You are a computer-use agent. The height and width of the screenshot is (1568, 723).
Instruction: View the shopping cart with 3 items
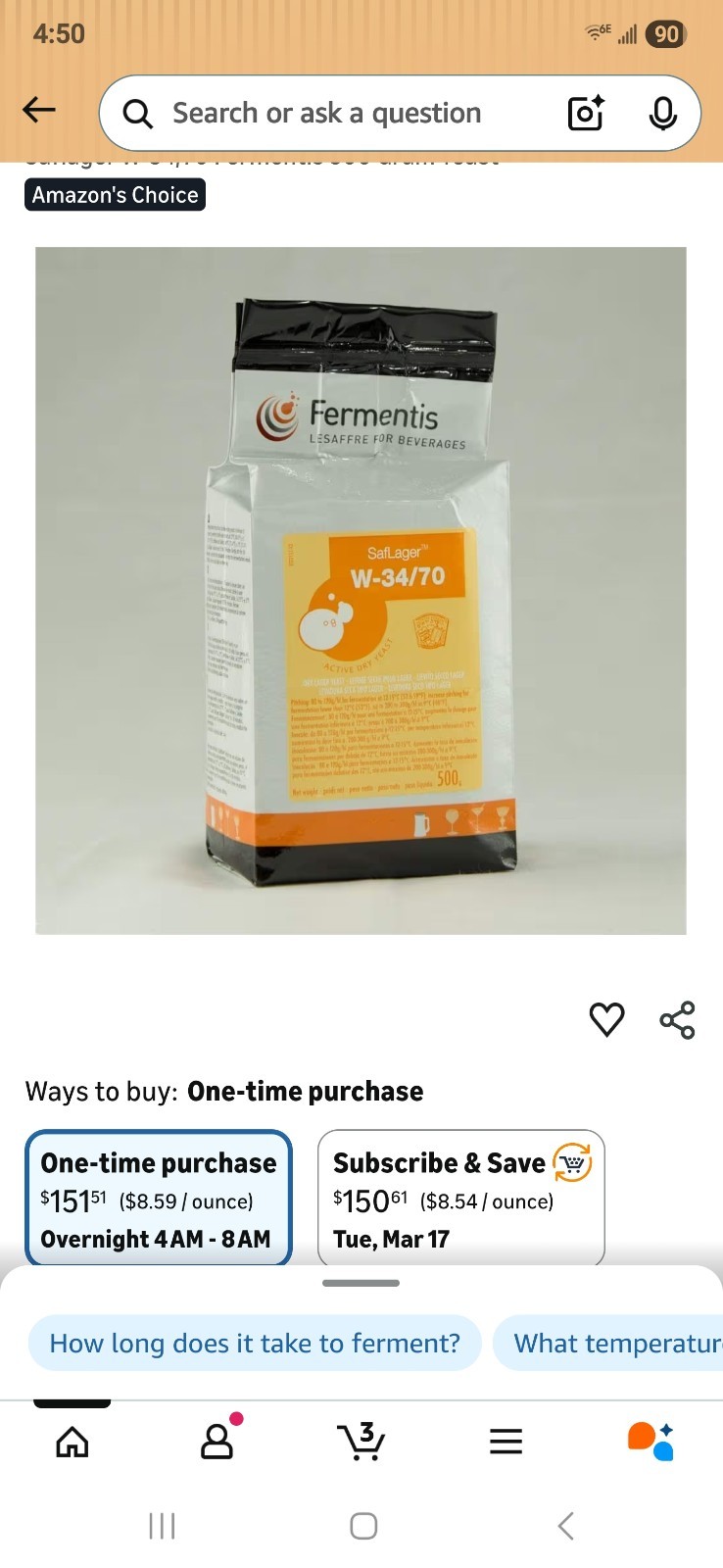click(x=361, y=1440)
